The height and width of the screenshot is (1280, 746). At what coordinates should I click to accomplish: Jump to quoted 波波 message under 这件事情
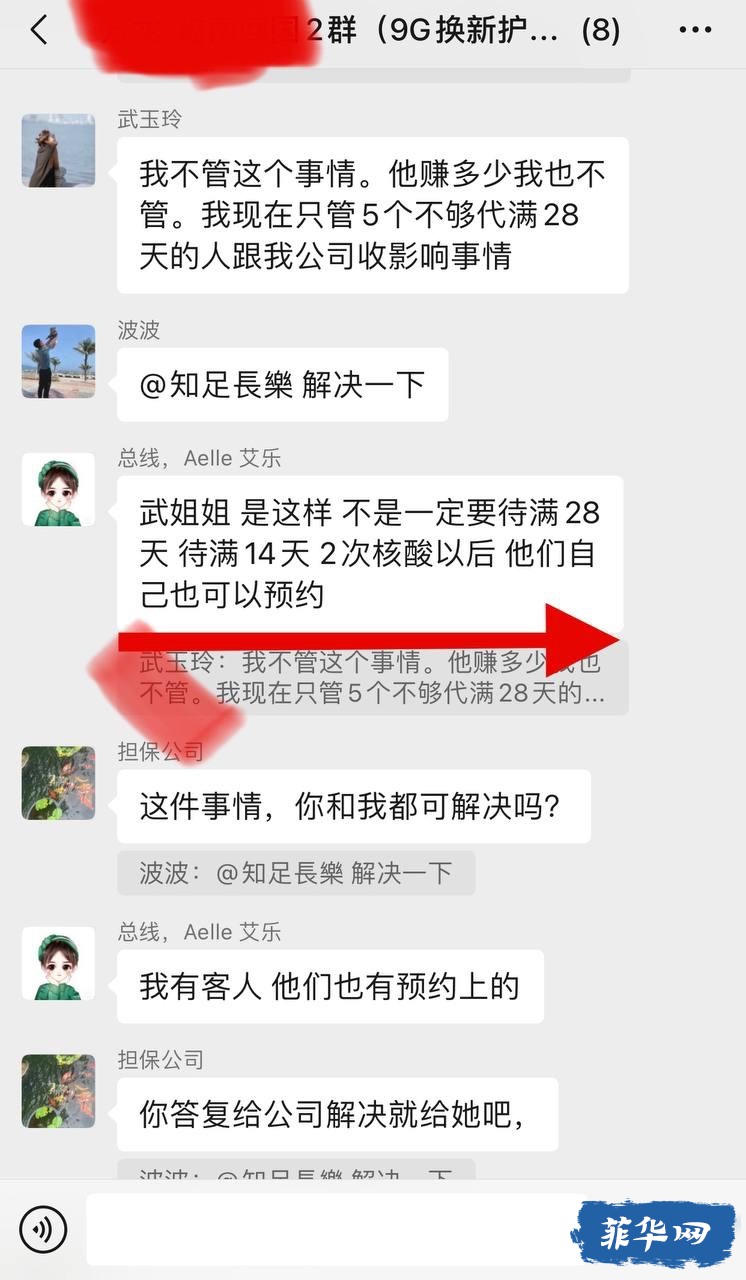pyautogui.click(x=296, y=873)
